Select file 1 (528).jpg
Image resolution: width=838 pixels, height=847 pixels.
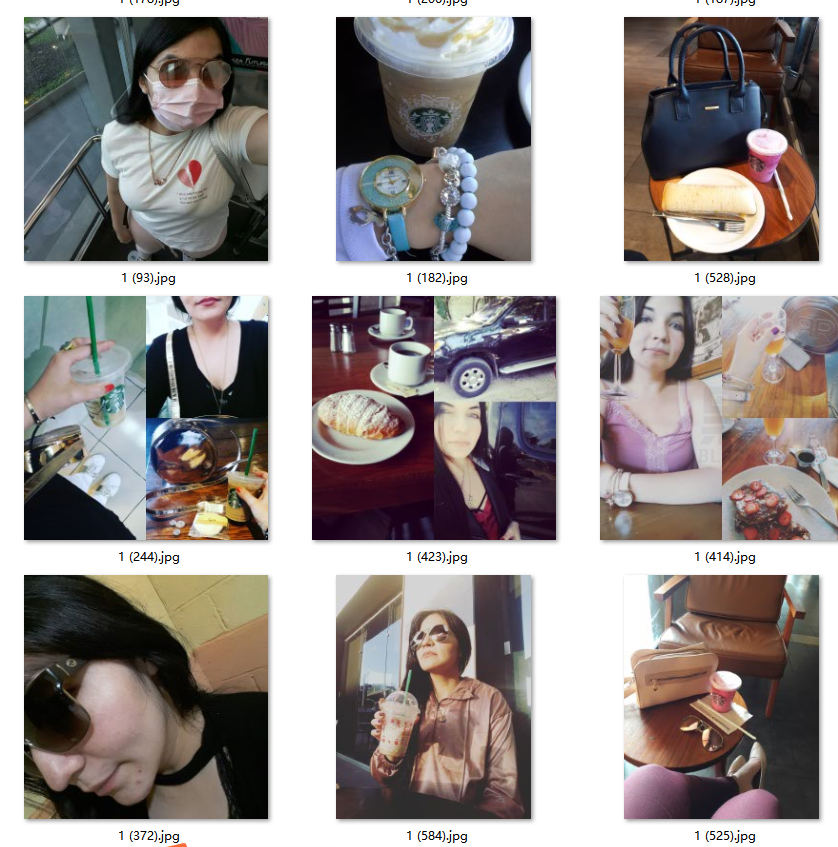(720, 139)
